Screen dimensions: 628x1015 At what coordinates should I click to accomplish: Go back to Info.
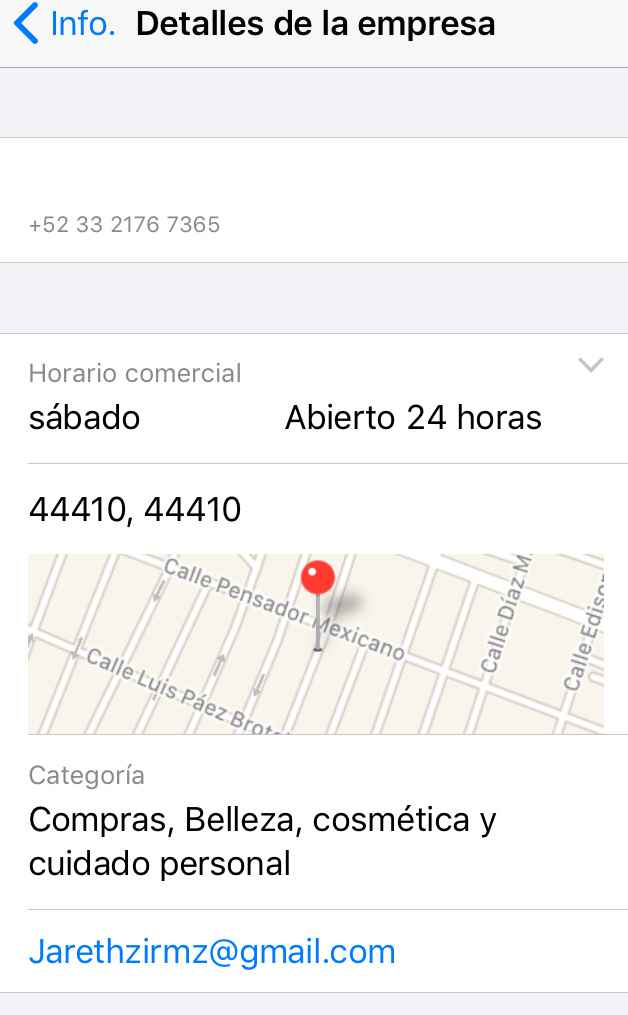[64, 24]
